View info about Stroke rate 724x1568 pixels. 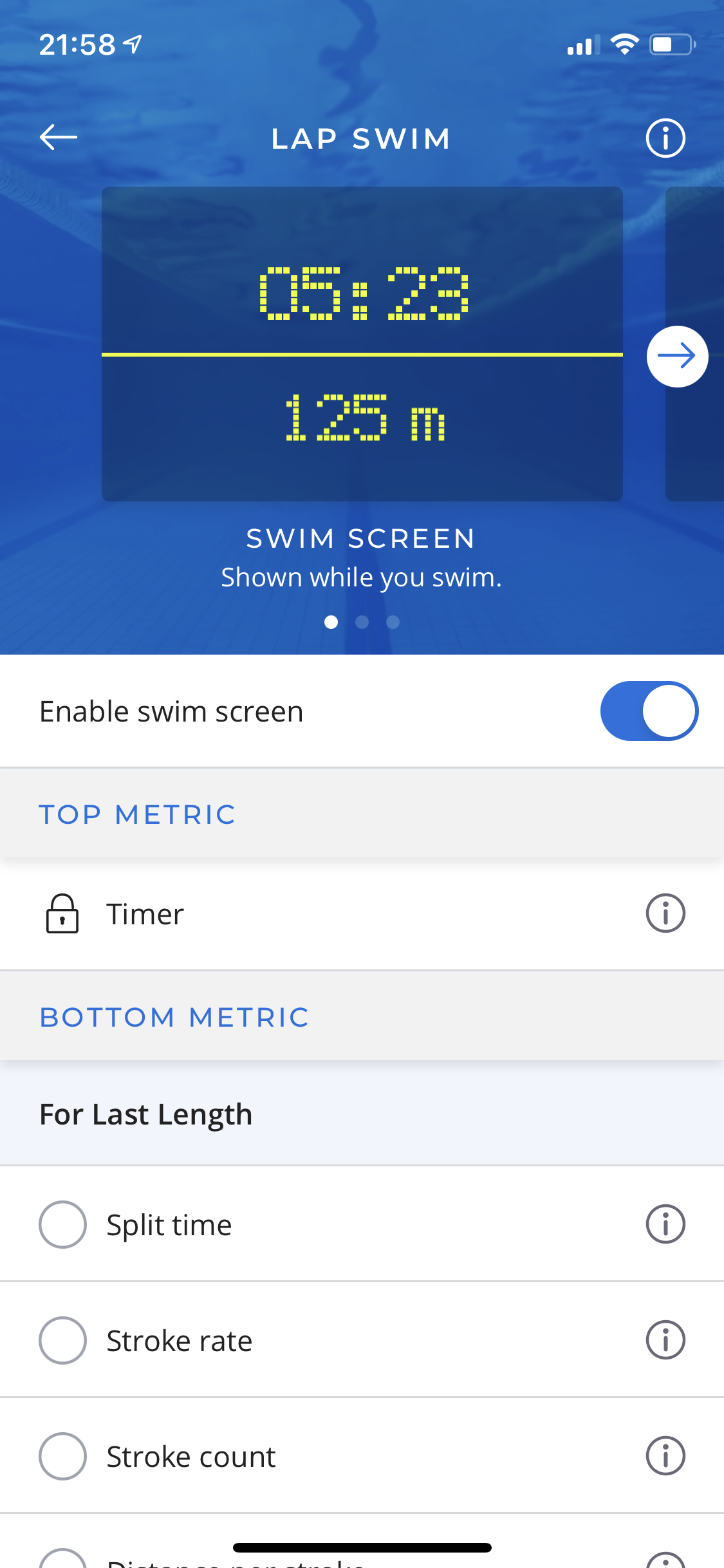665,1340
